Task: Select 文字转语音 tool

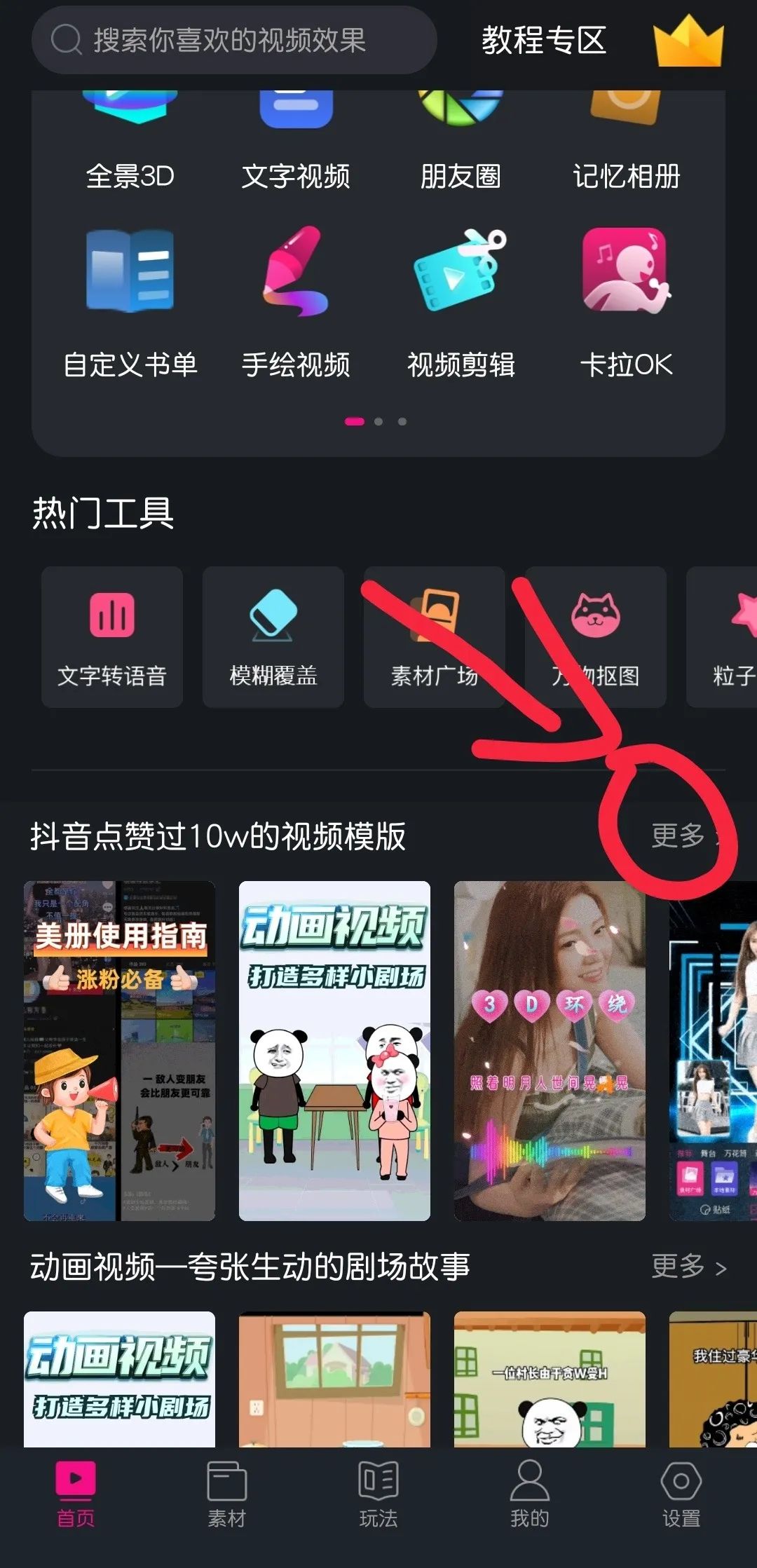Action: 112,636
